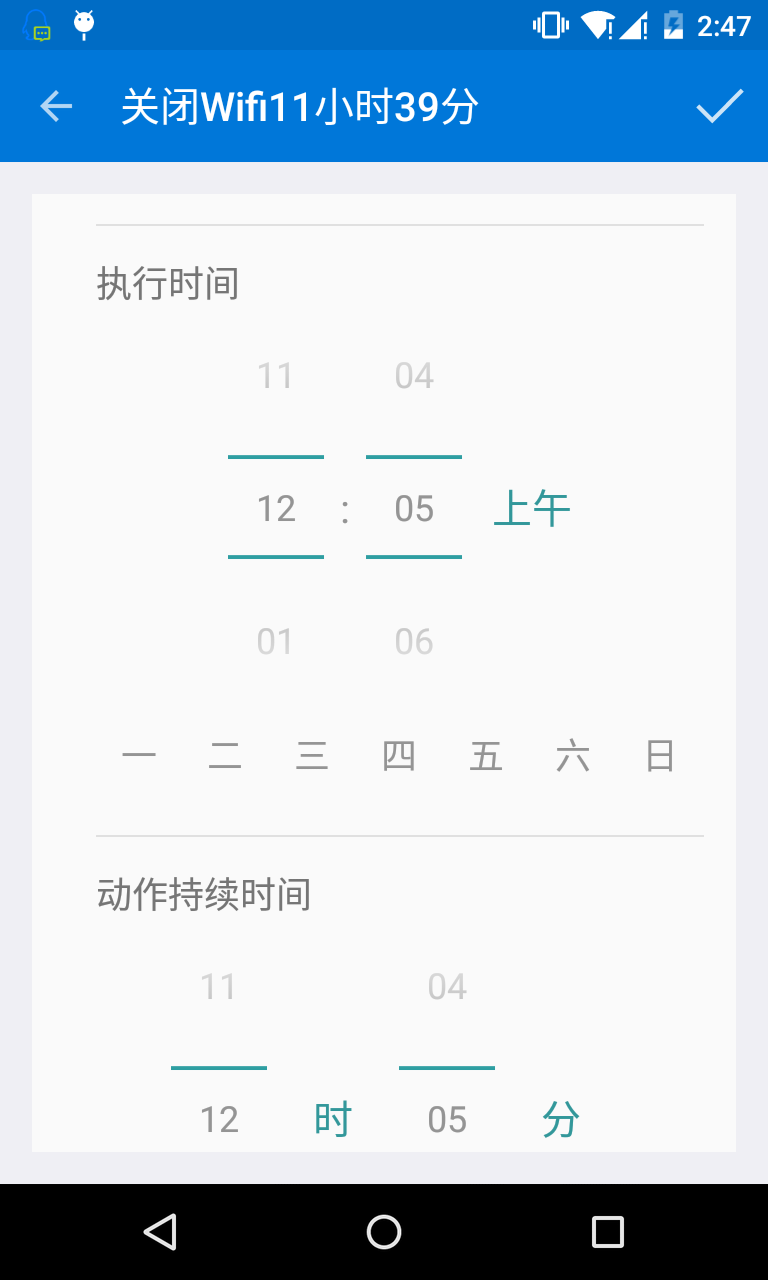The width and height of the screenshot is (768, 1280).
Task: Confirm the task with the checkmark
Action: pyautogui.click(x=720, y=106)
